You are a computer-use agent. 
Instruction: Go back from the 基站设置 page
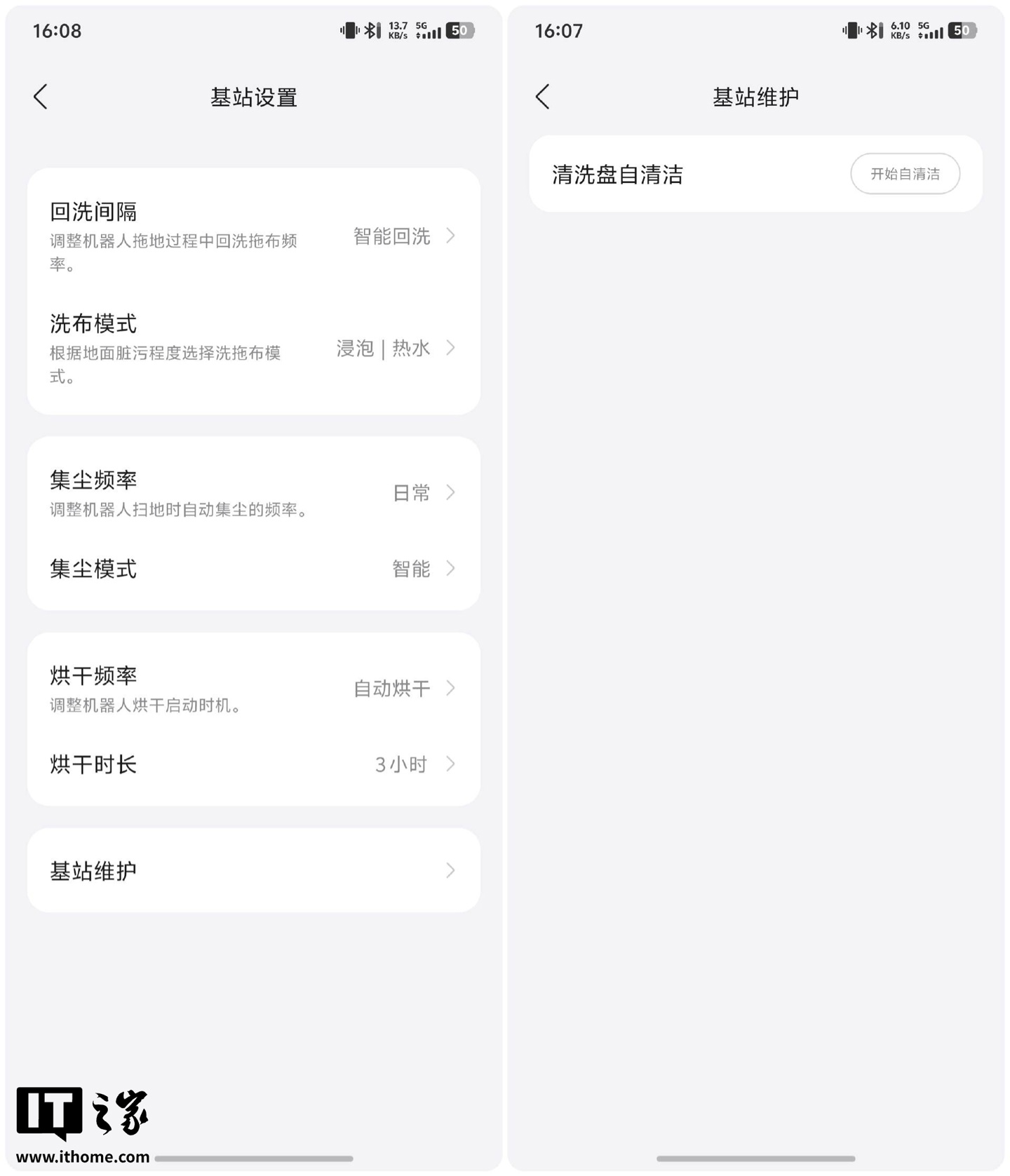(x=41, y=97)
